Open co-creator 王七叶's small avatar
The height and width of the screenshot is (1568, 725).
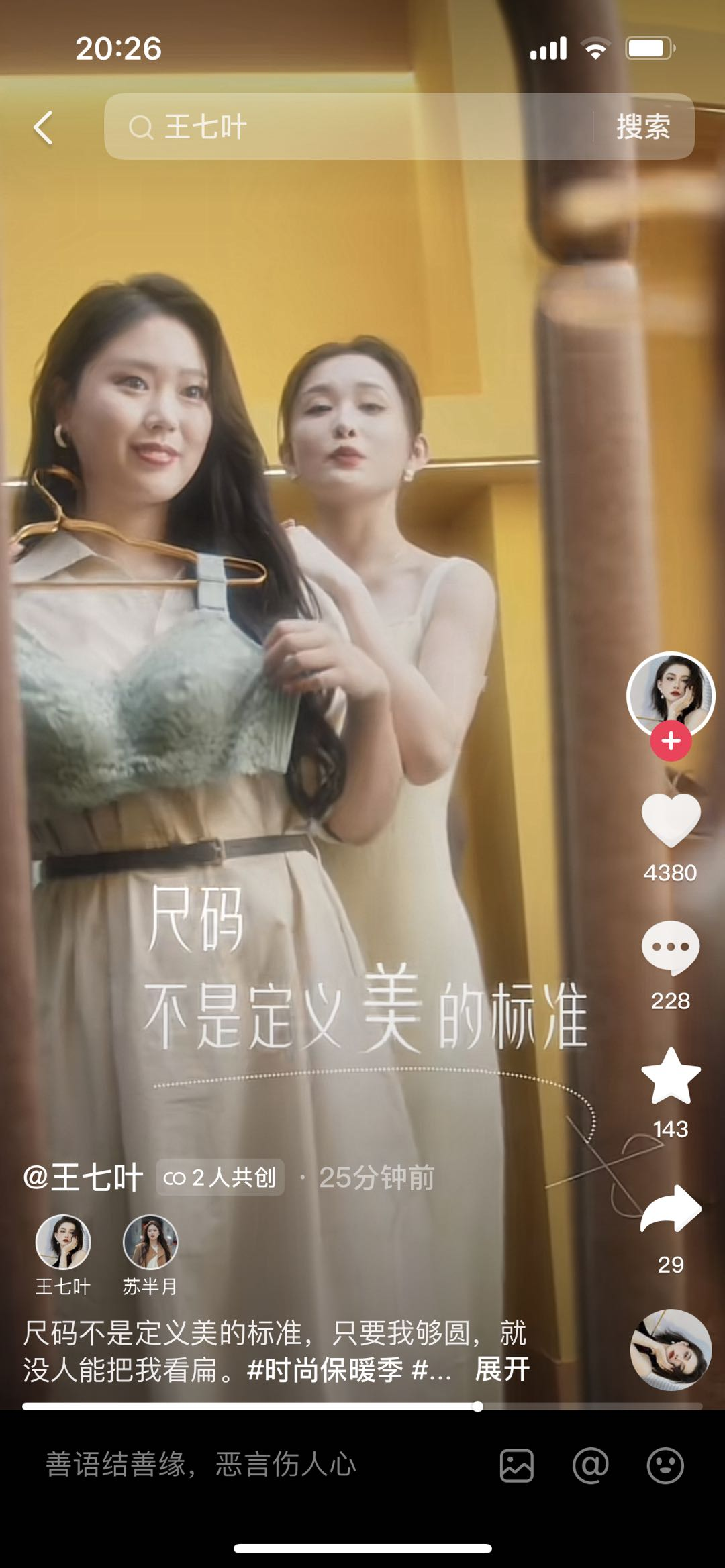pyautogui.click(x=63, y=1242)
